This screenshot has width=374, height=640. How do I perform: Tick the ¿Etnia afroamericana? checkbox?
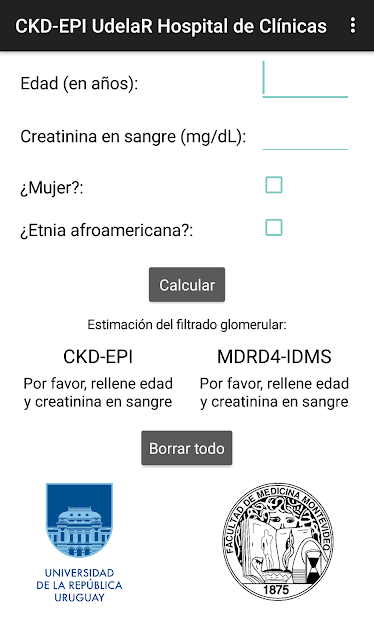point(274,227)
